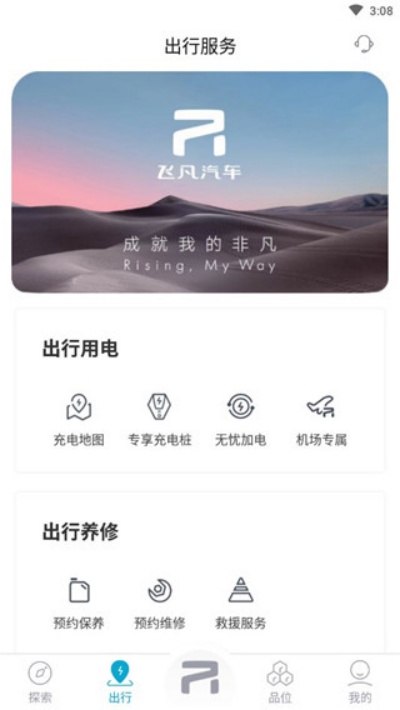The width and height of the screenshot is (400, 710).
Task: Open 充电地图 charging map
Action: (79, 420)
